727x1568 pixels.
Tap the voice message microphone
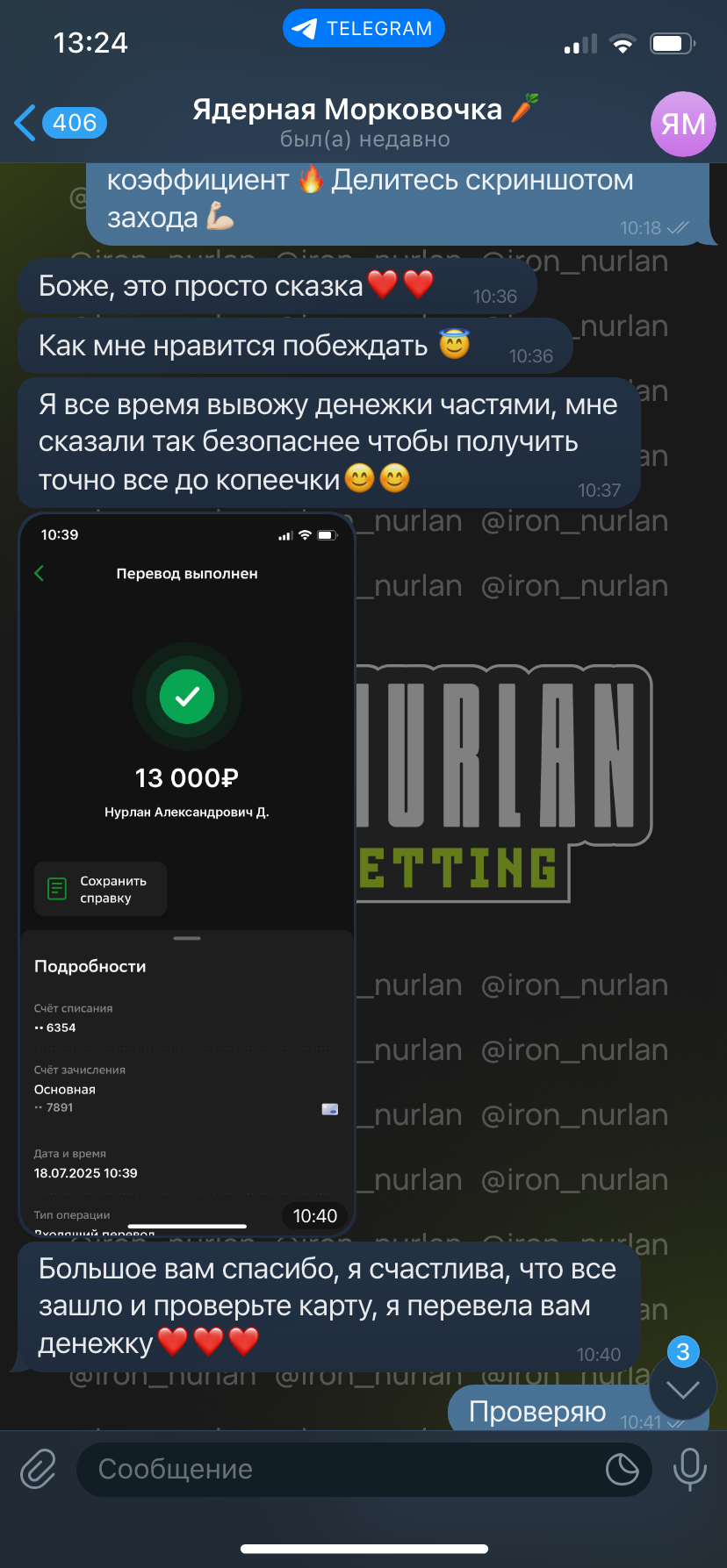click(690, 1469)
